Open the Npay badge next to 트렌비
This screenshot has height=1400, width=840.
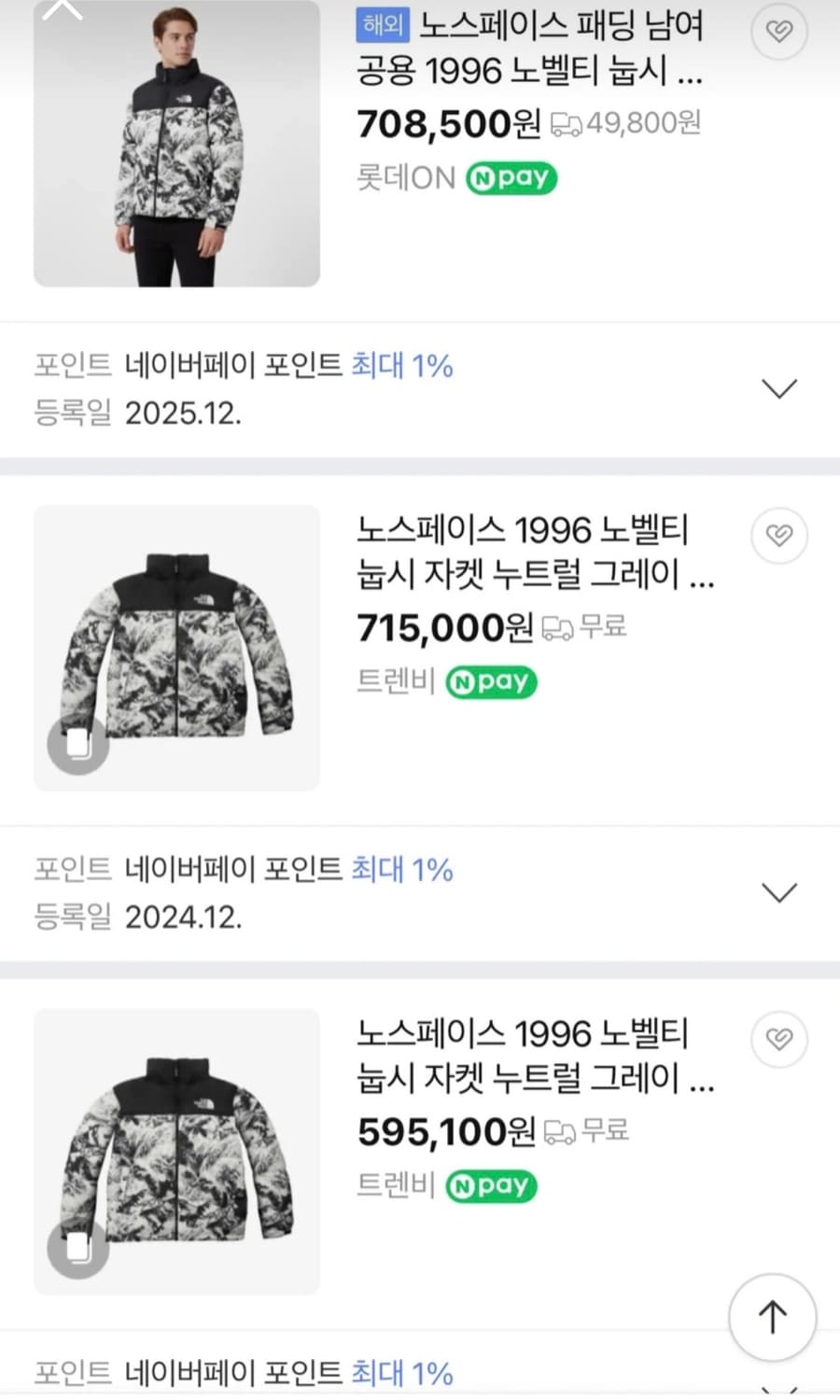[491, 681]
